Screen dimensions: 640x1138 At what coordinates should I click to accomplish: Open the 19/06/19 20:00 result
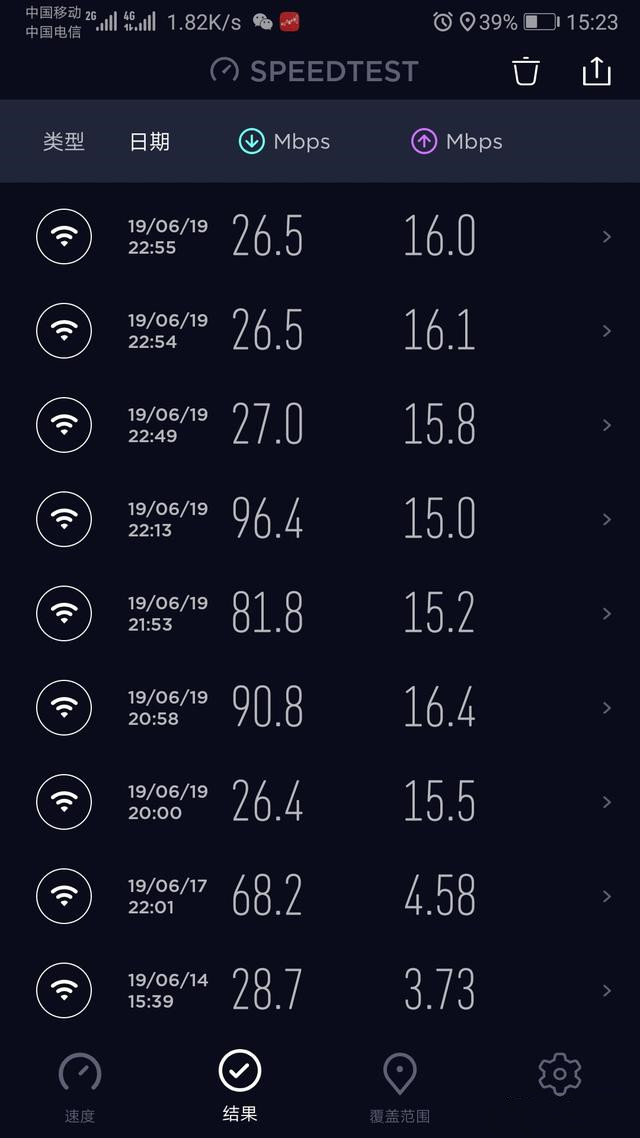coord(320,802)
